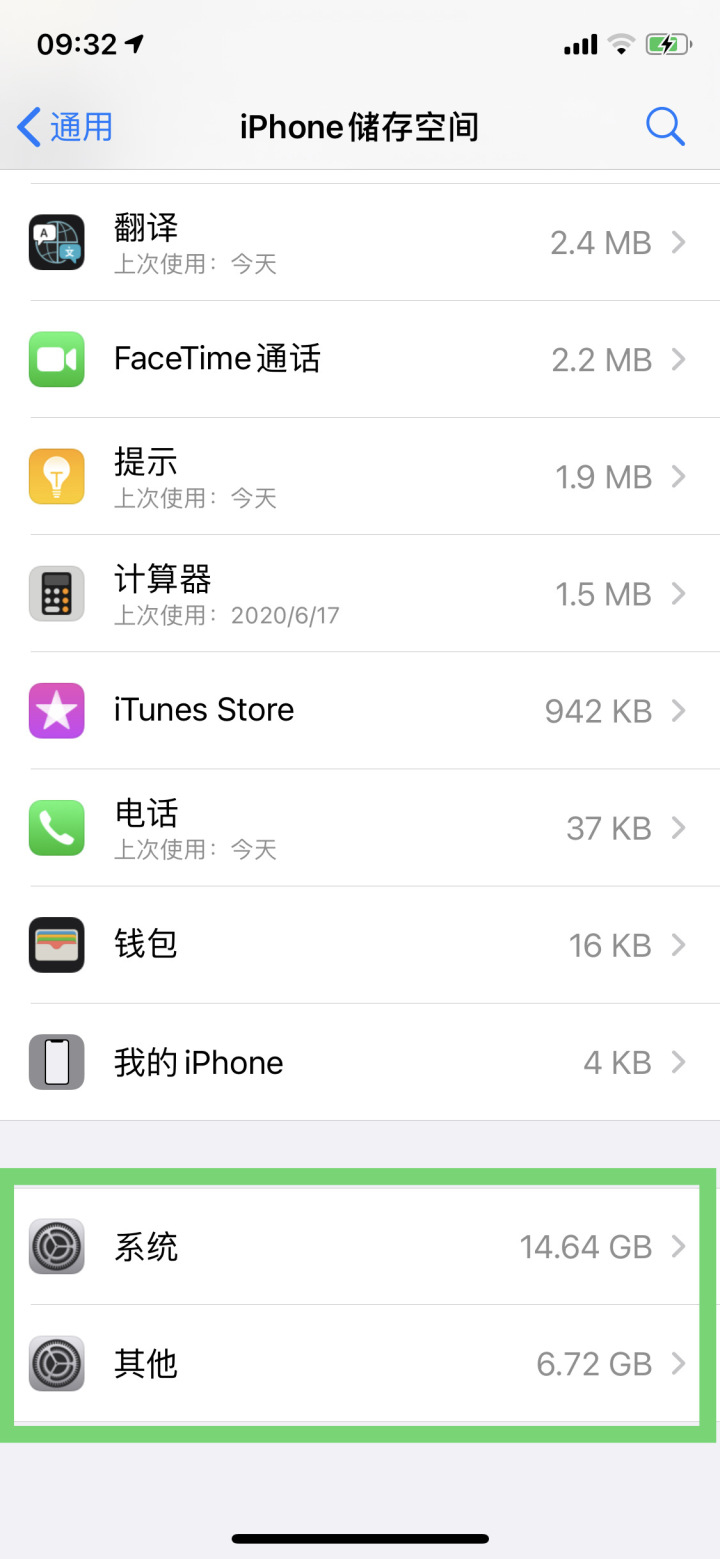Image resolution: width=720 pixels, height=1559 pixels.
Task: Tap the search magnifier icon
Action: [665, 126]
